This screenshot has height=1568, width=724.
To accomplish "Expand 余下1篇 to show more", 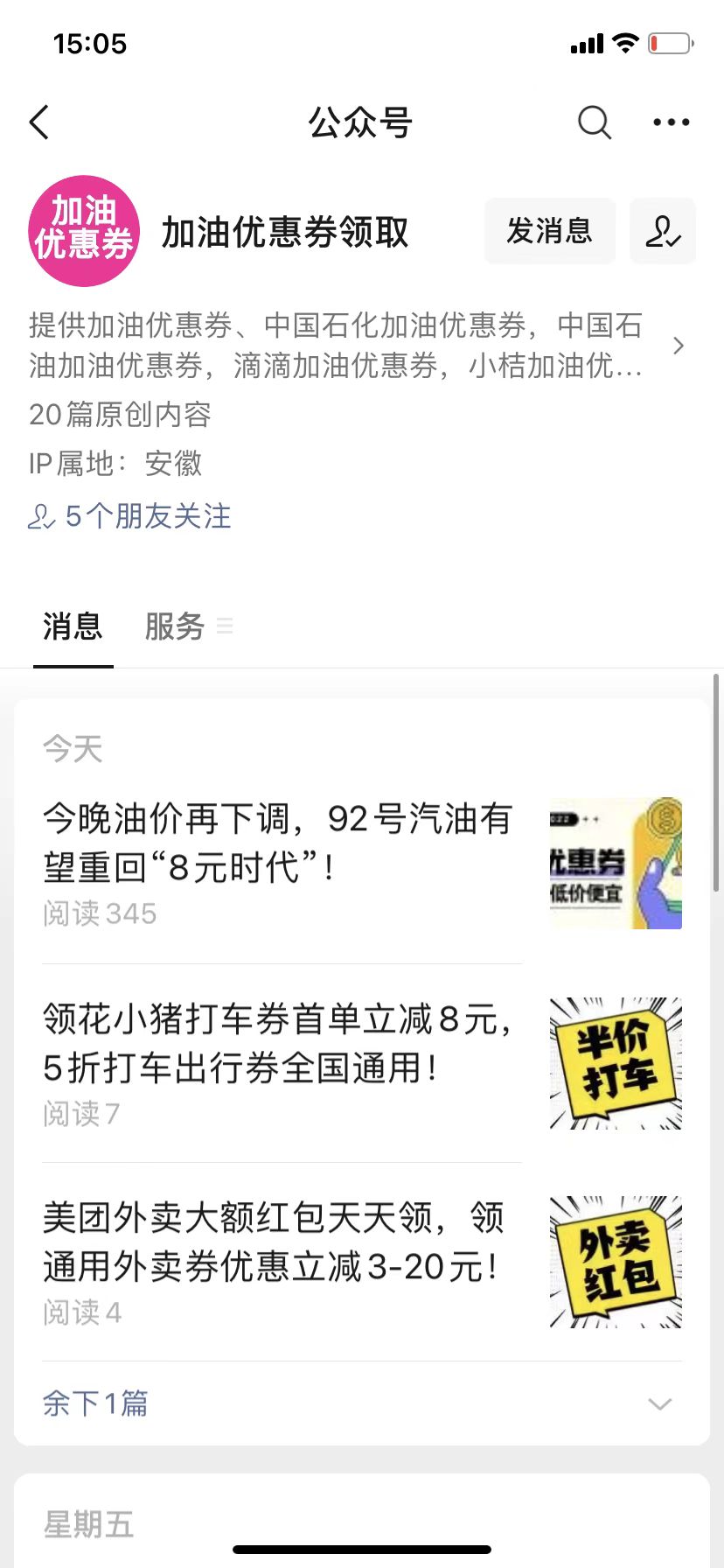I will point(360,1403).
